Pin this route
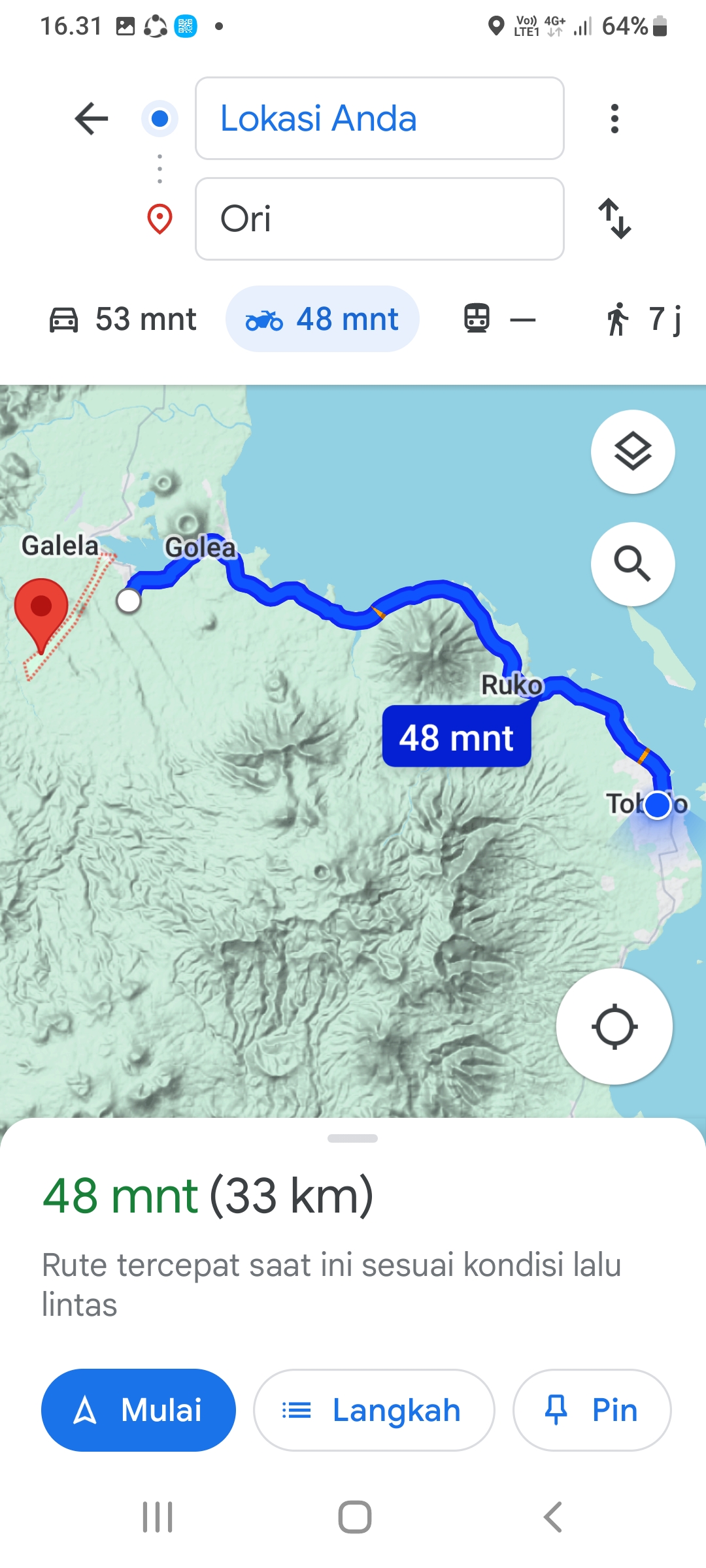The image size is (706, 1568). [592, 1410]
